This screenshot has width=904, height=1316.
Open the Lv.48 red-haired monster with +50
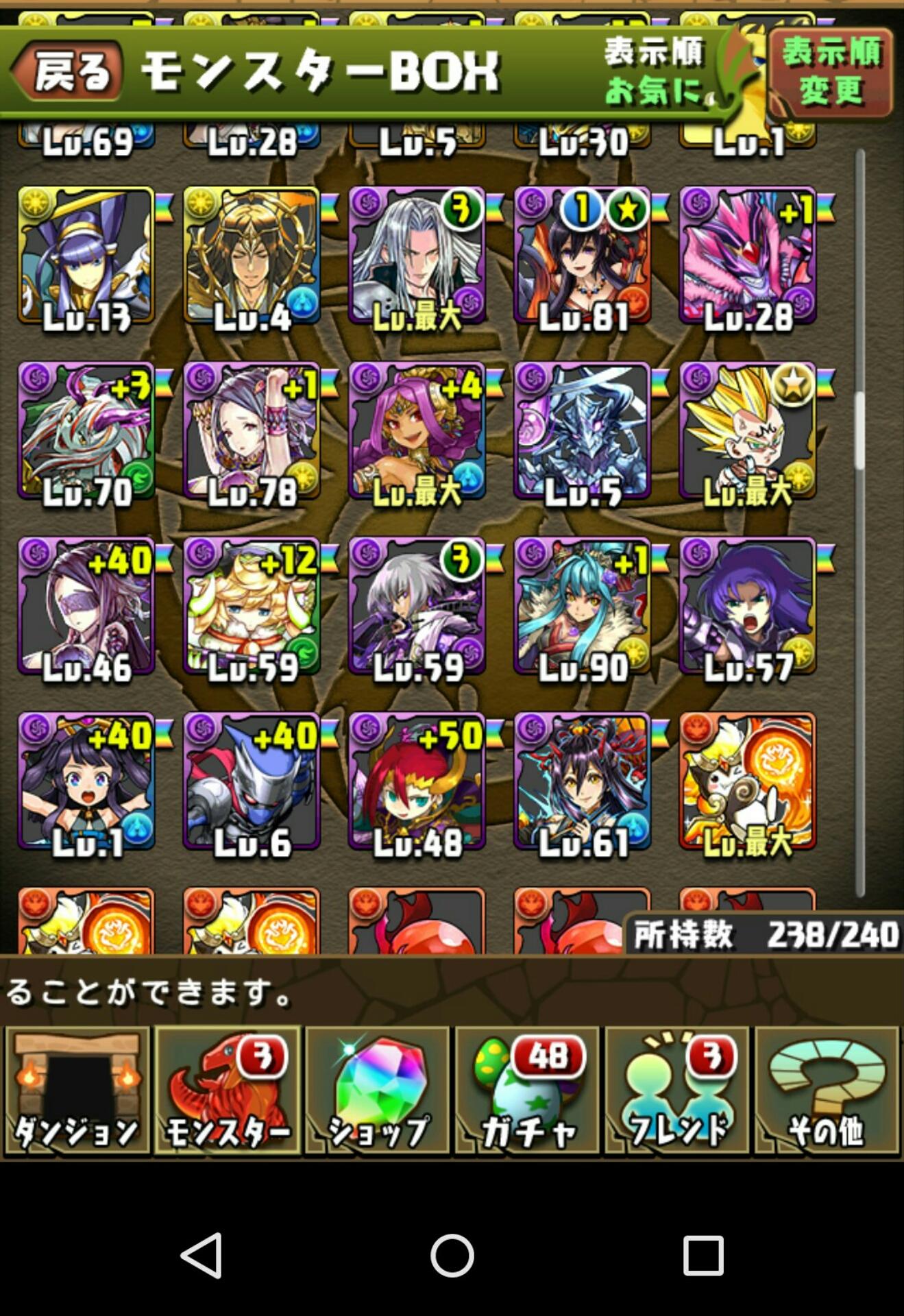coord(417,782)
